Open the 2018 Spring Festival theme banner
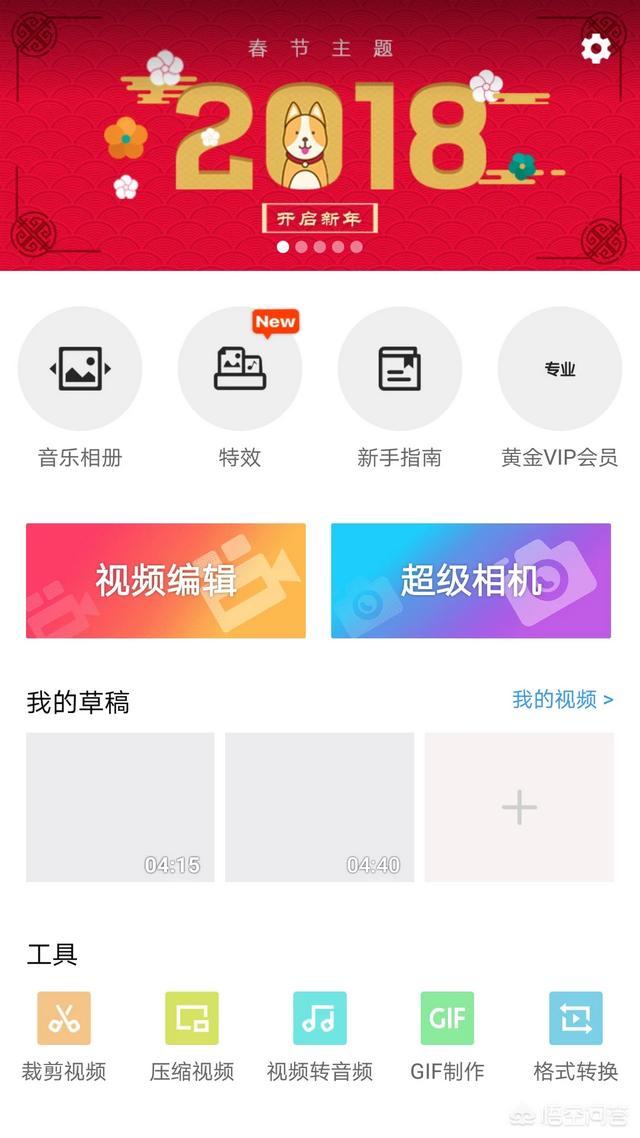This screenshot has height=1138, width=640. (320, 140)
